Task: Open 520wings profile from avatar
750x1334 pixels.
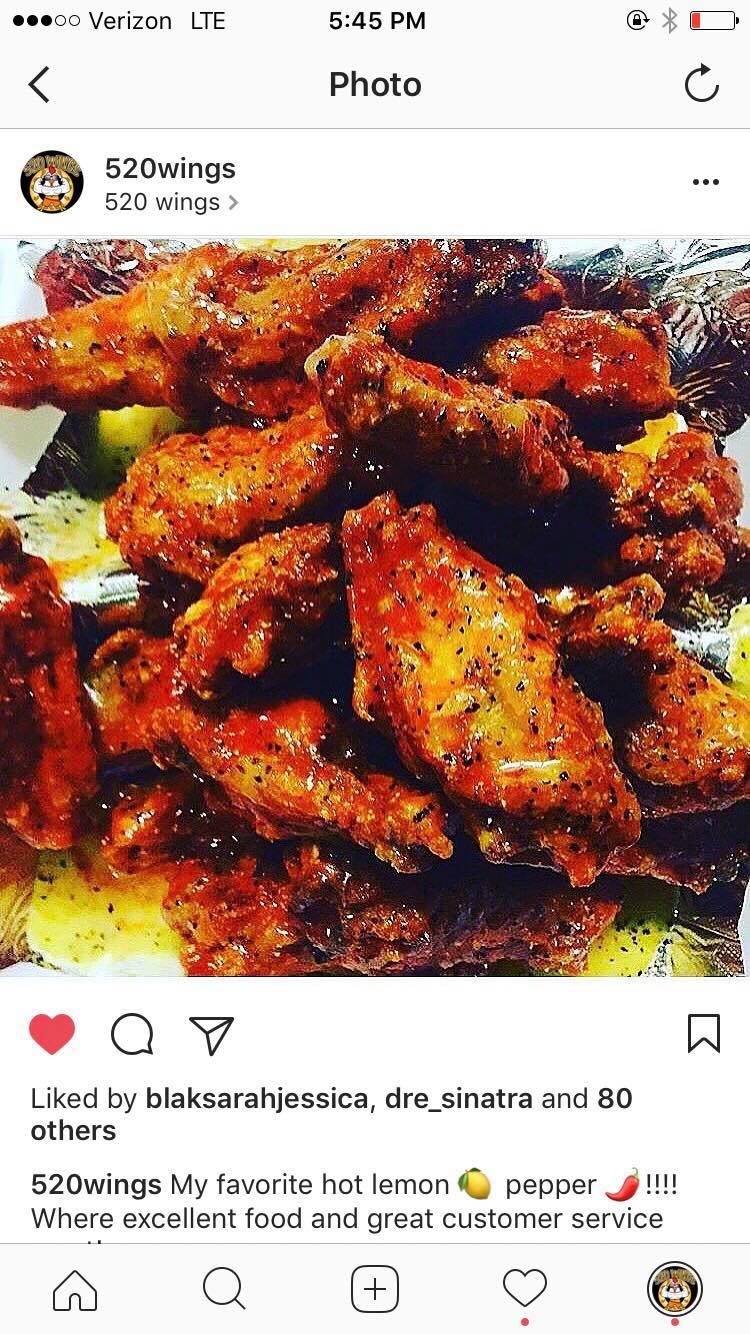Action: coord(52,182)
